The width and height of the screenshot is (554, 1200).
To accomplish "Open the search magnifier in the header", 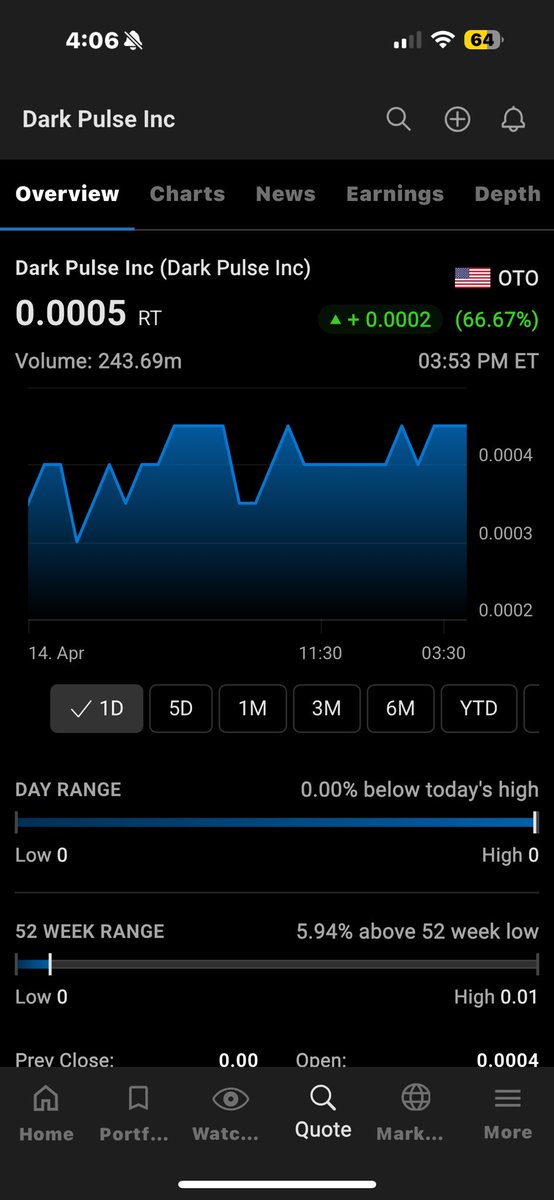I will [x=398, y=119].
